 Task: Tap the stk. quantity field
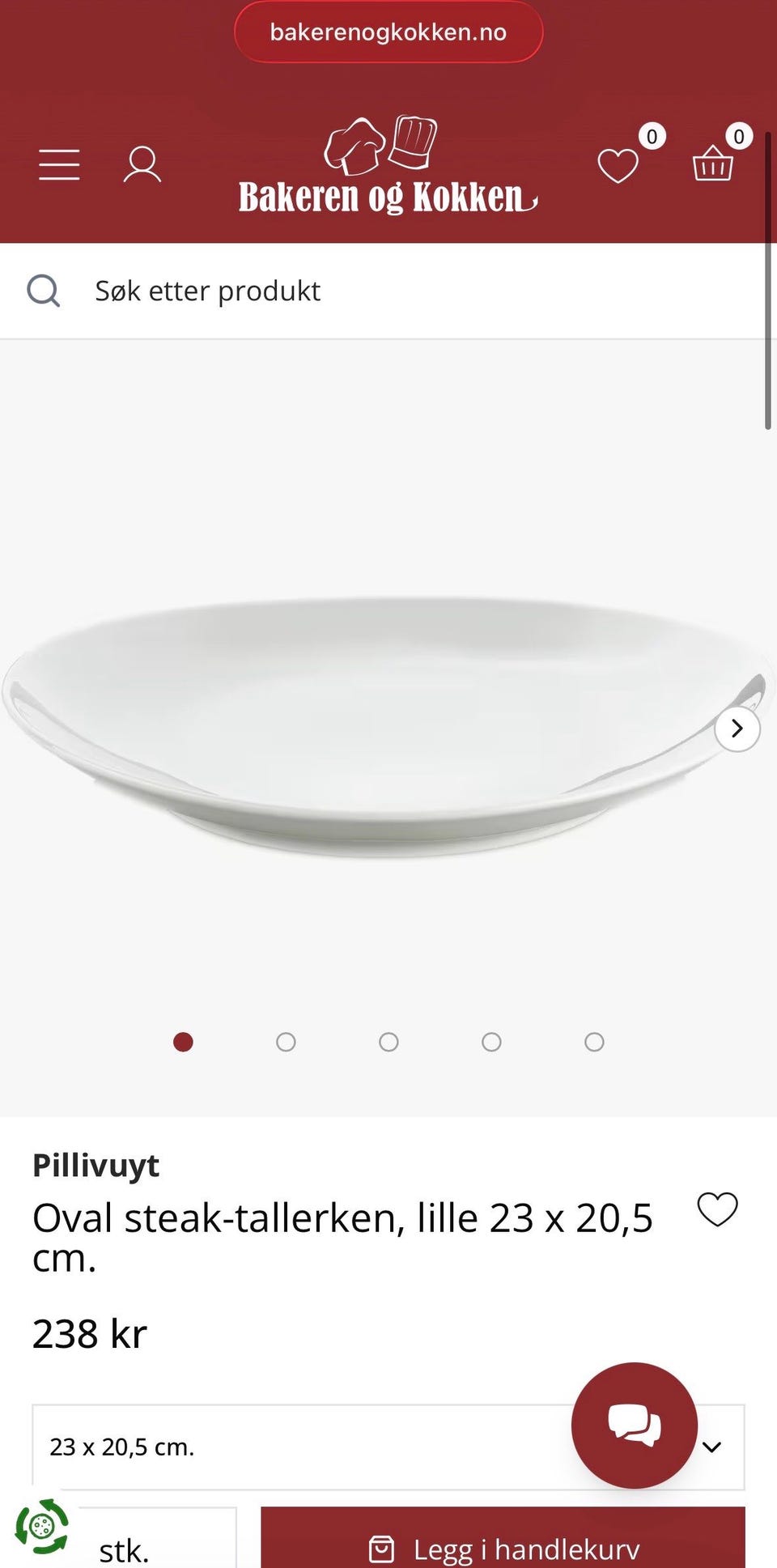[154, 1548]
